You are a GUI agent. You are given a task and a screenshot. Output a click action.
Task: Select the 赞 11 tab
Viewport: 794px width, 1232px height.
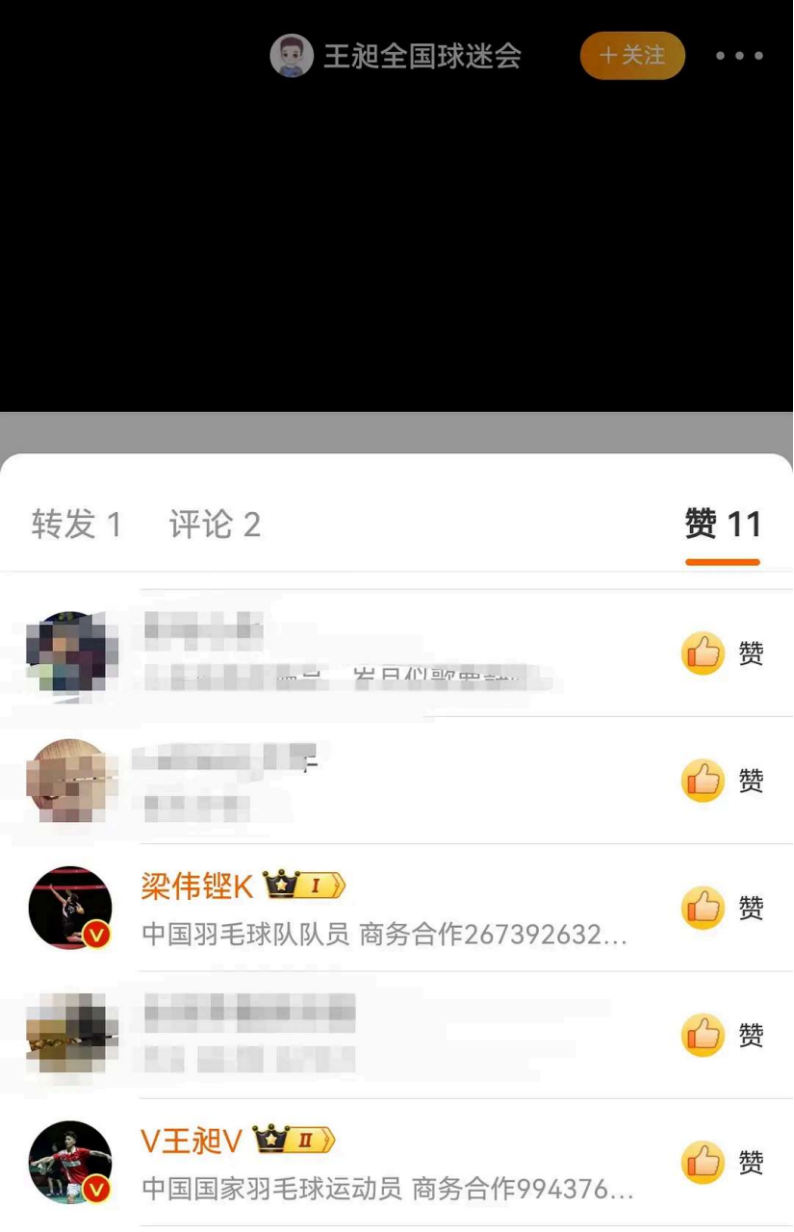tap(722, 524)
